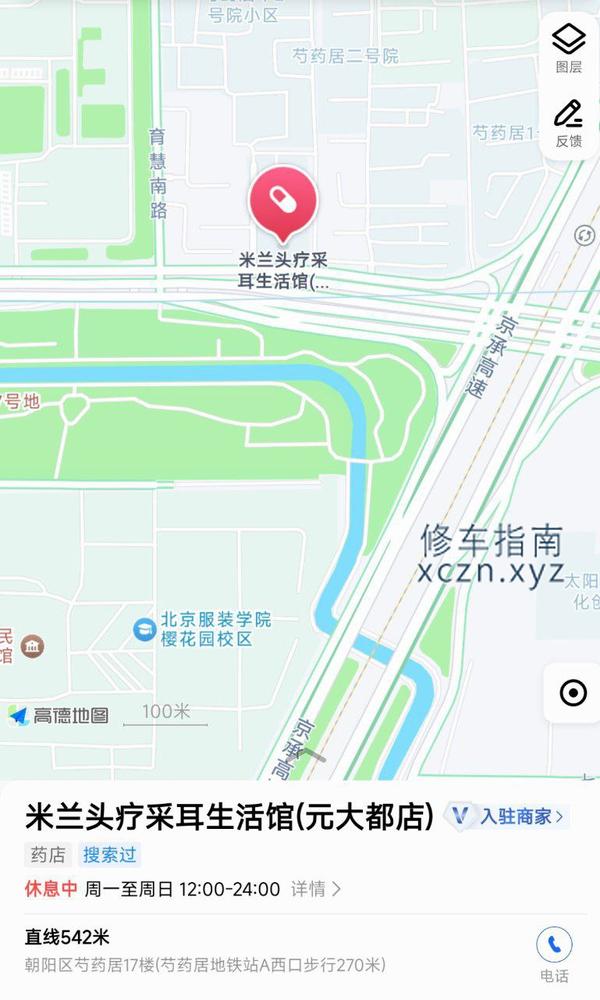Tap the map rotation compass icon
Viewport: 600px width, 1000px height.
(x=584, y=235)
